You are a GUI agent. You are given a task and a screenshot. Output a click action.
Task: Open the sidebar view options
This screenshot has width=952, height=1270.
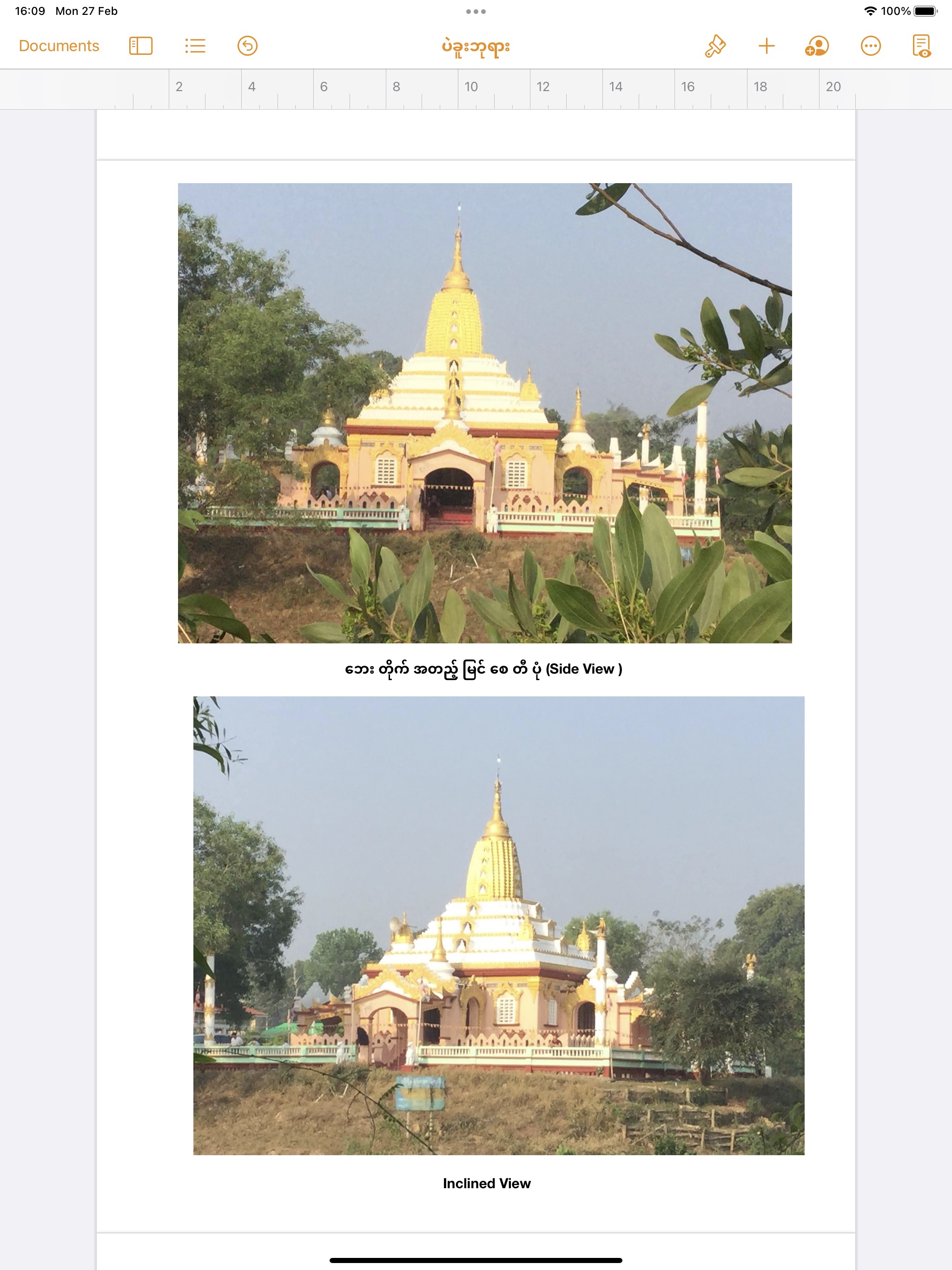tap(141, 46)
